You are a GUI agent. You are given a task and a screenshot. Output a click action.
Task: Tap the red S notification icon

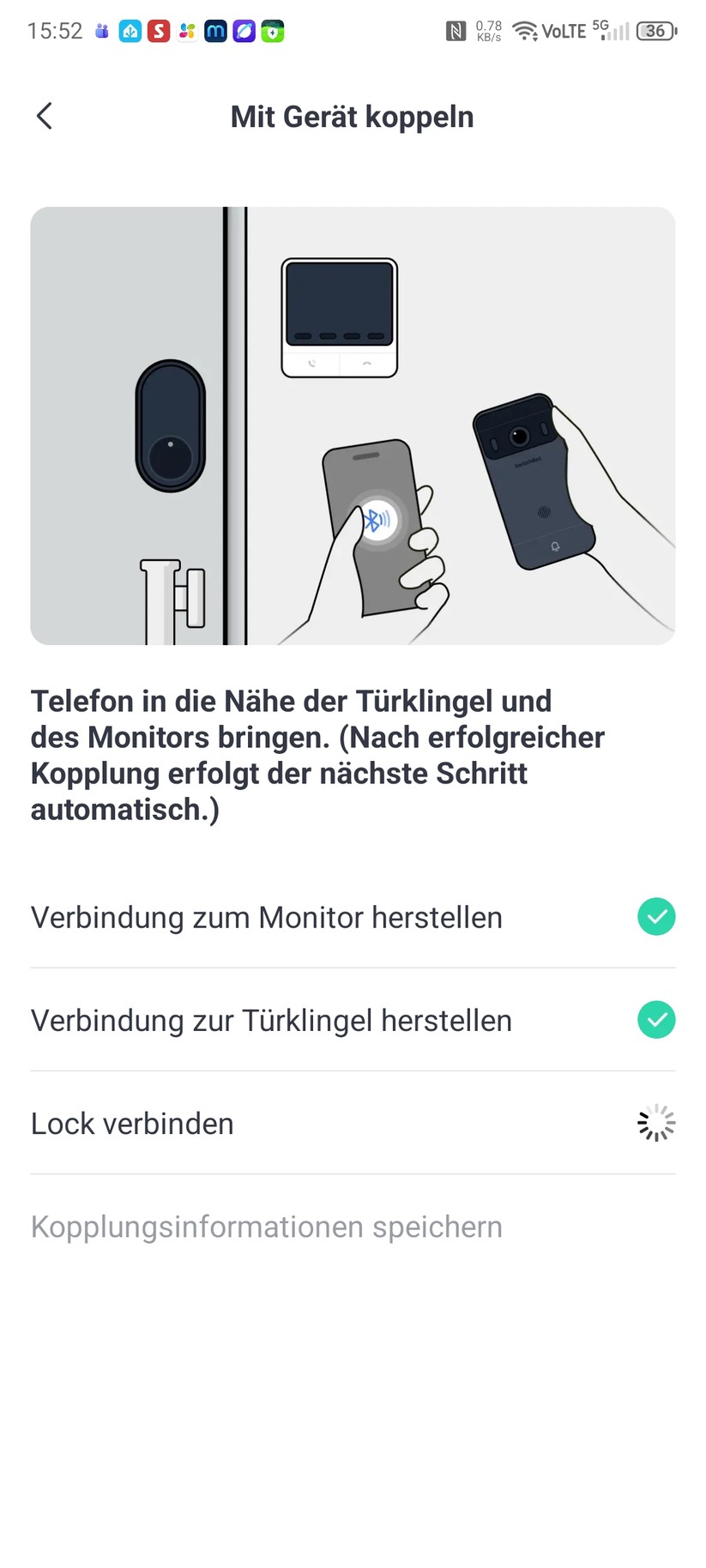click(158, 31)
